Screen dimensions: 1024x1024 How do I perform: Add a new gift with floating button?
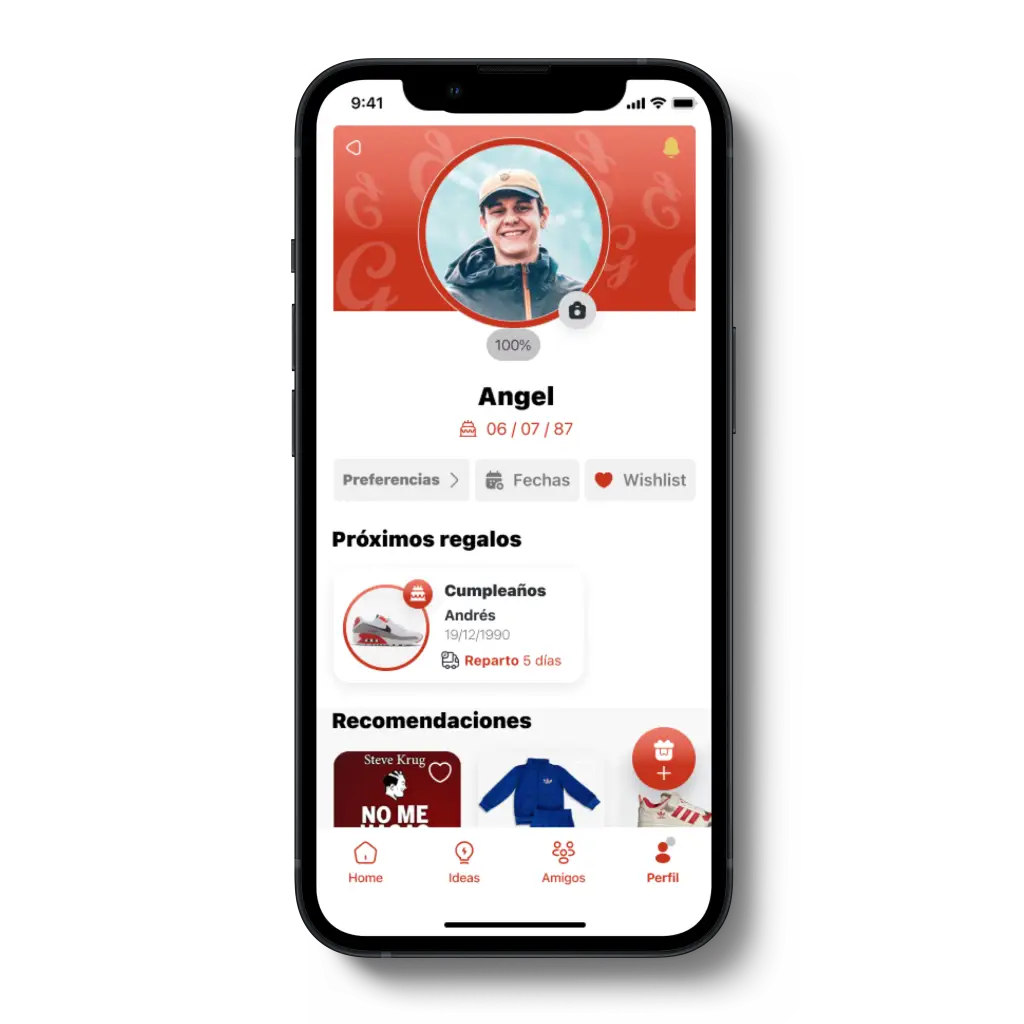click(663, 760)
